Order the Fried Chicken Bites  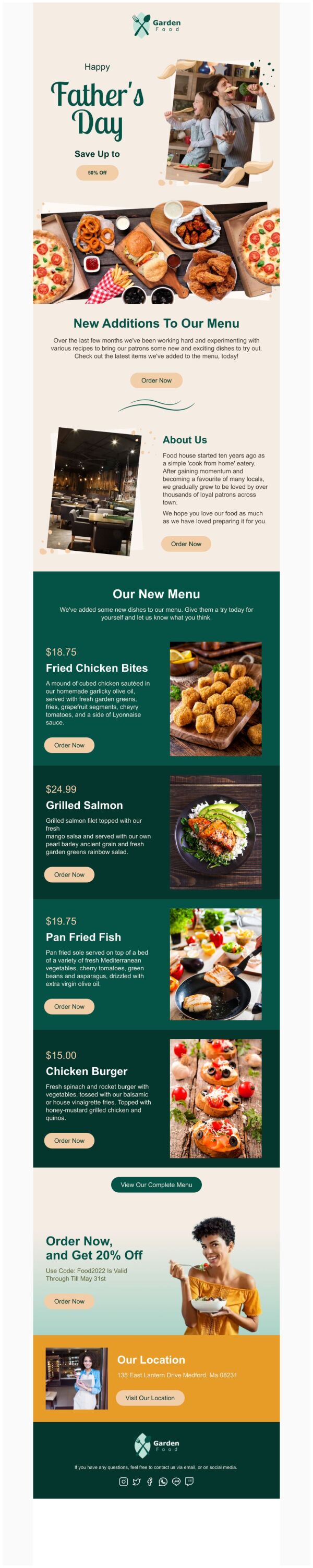tap(69, 745)
